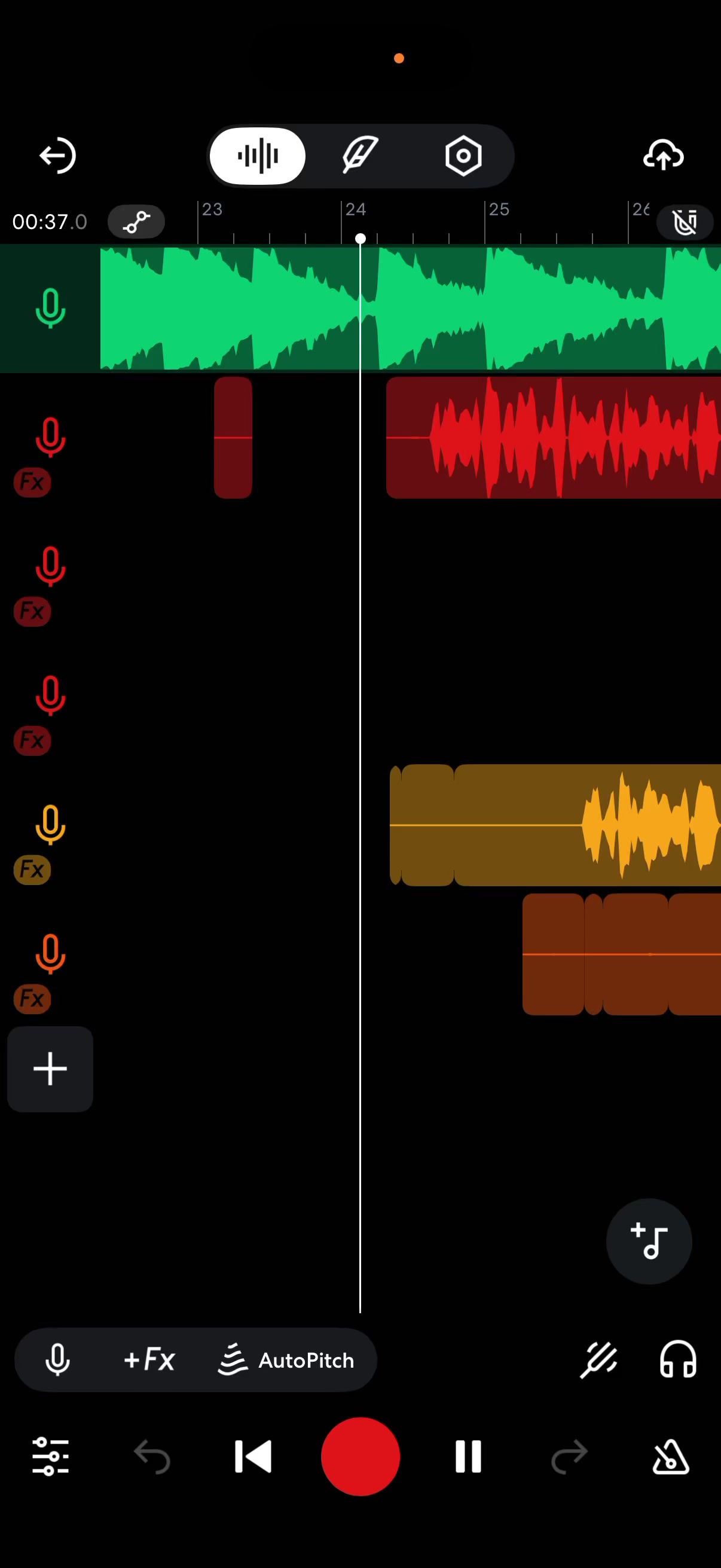The image size is (721, 1568).
Task: Add a new track
Action: [x=50, y=1069]
